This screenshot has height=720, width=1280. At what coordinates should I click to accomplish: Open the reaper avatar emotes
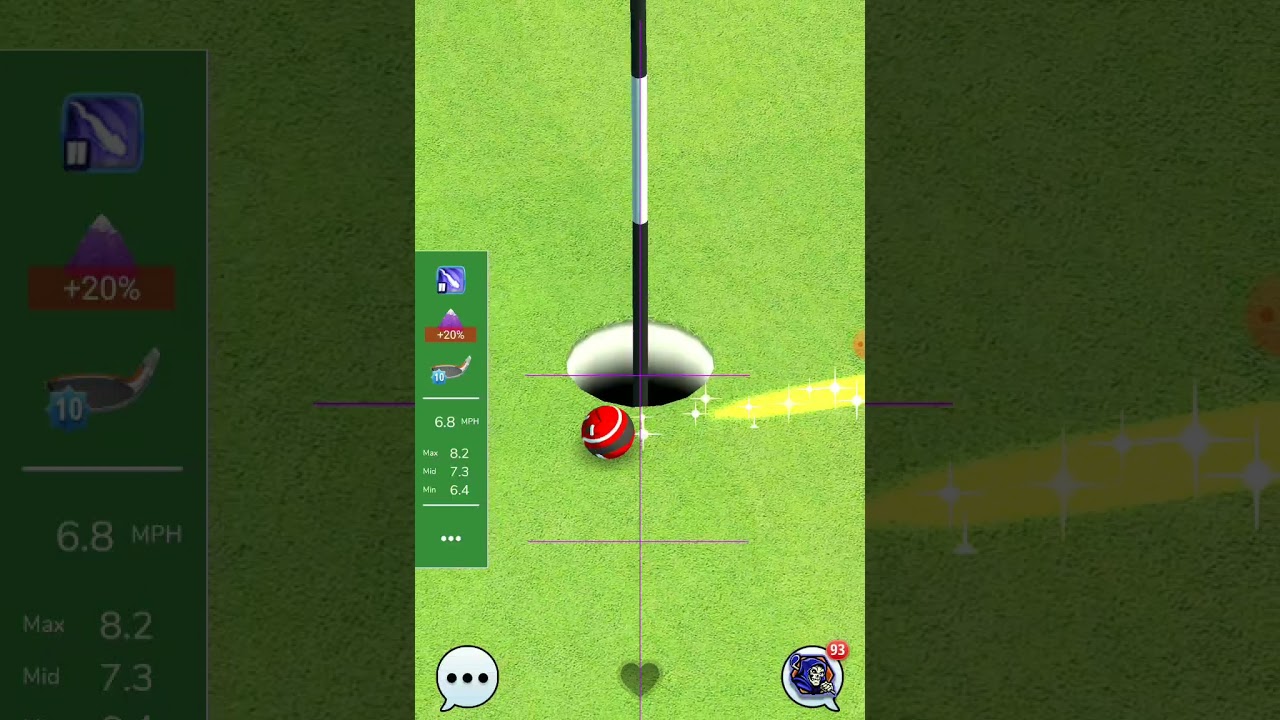[x=812, y=676]
